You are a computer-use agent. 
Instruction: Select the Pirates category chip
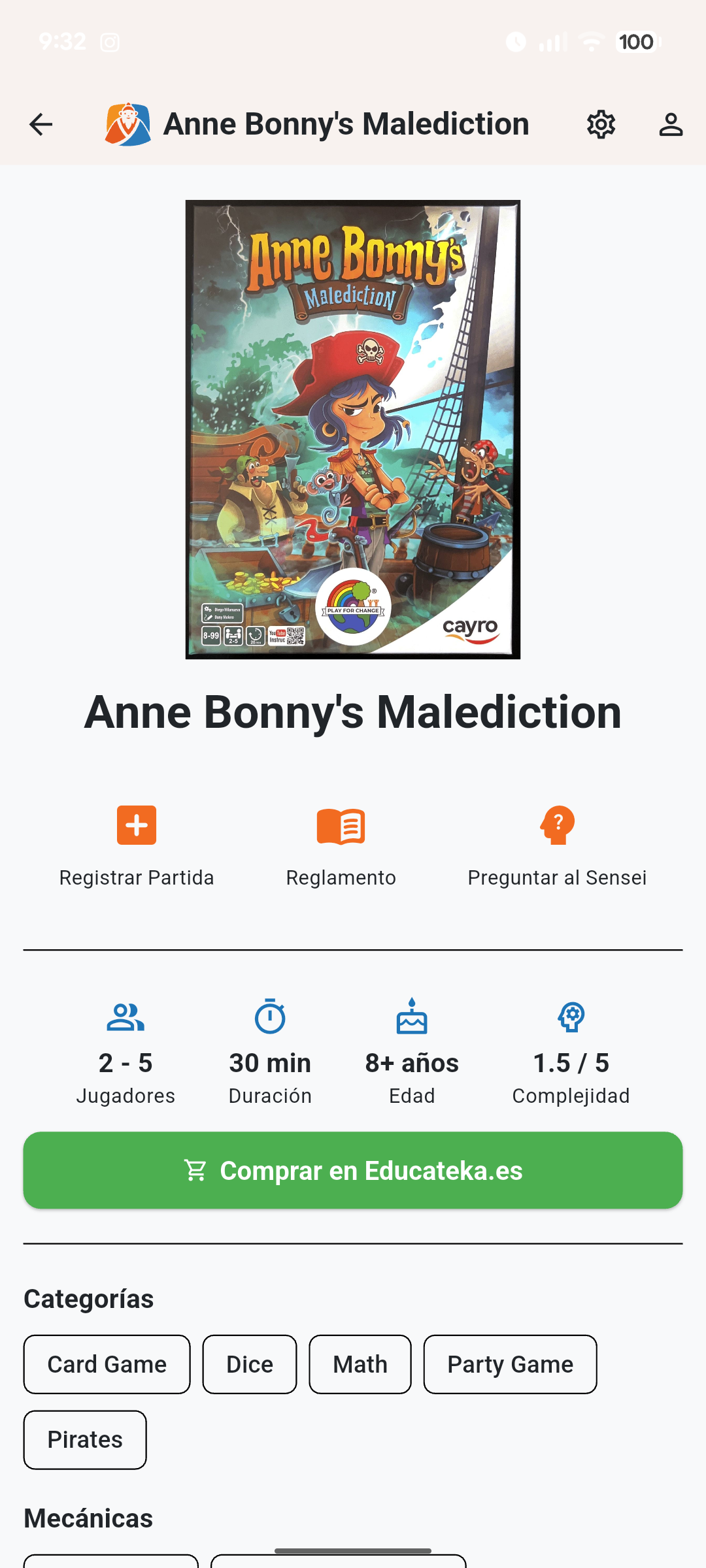[x=84, y=1439]
